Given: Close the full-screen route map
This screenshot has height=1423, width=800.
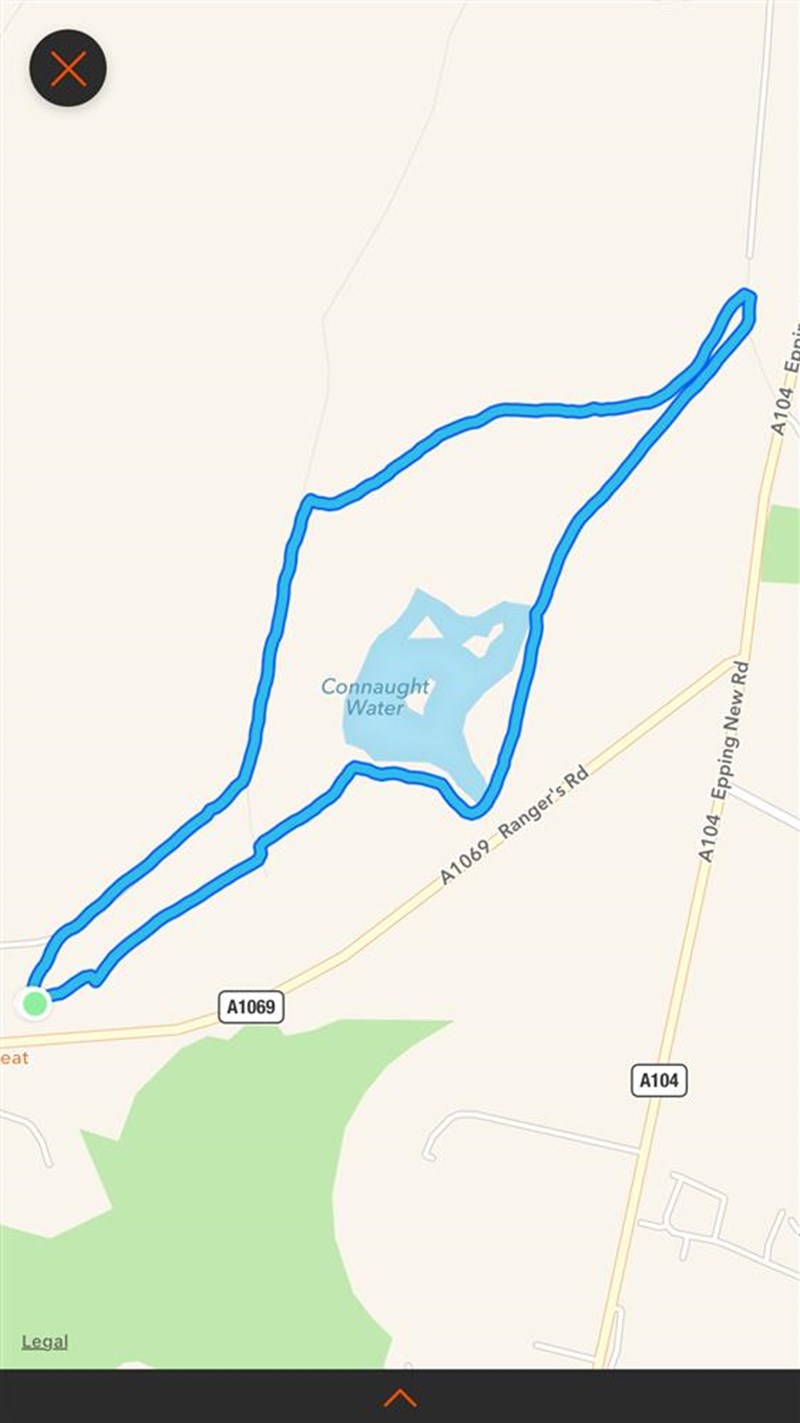Looking at the screenshot, I should point(68,69).
